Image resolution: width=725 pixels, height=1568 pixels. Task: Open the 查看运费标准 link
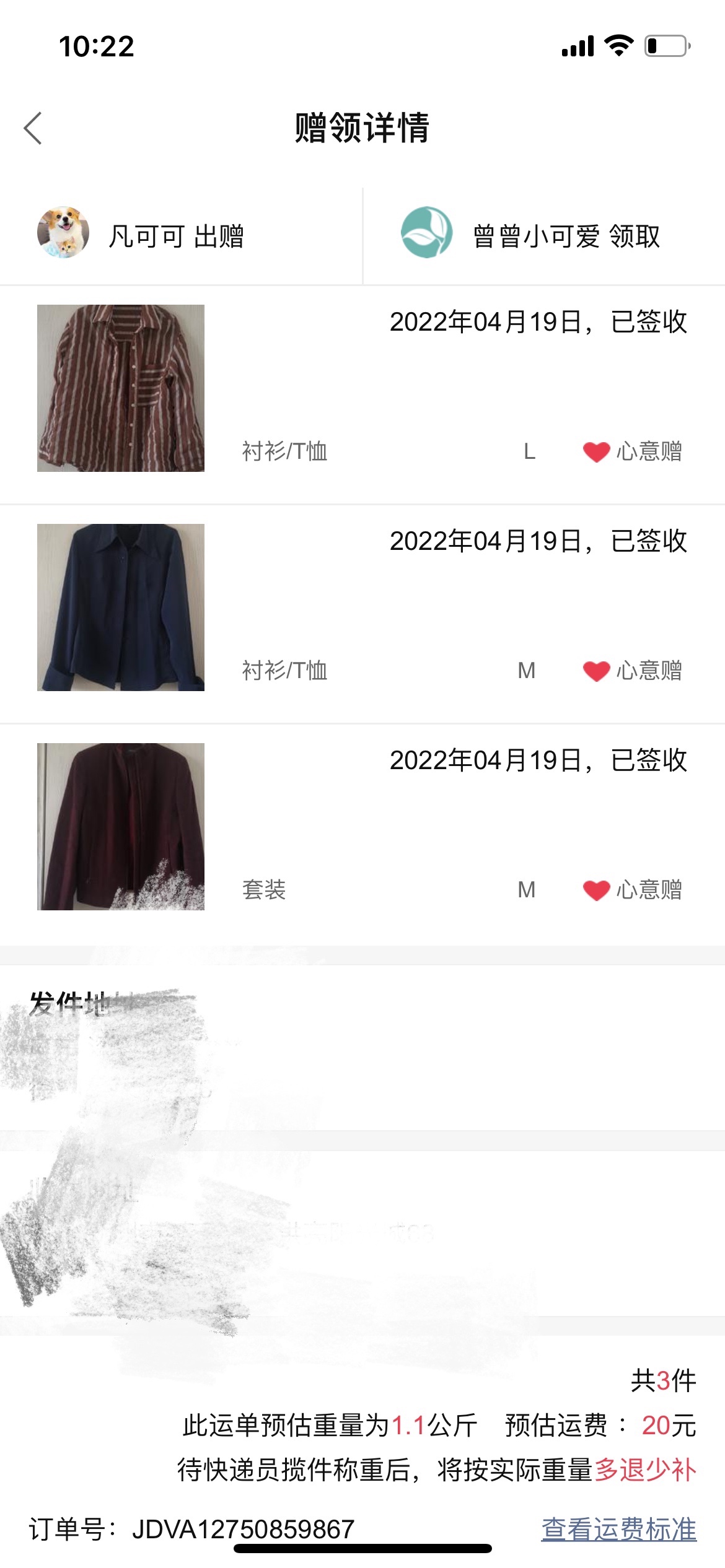(618, 1528)
